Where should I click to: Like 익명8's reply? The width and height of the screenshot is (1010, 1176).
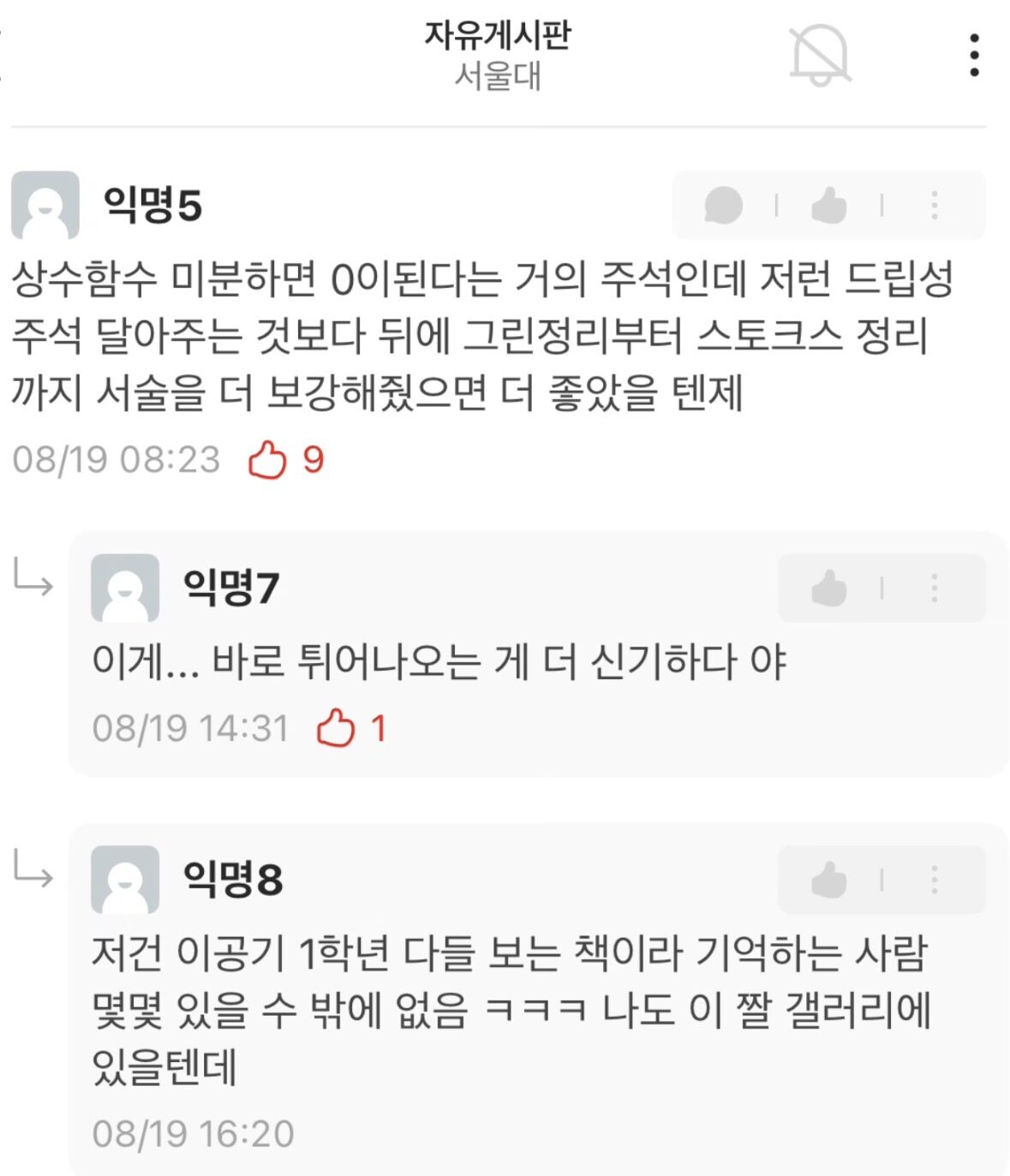828,880
